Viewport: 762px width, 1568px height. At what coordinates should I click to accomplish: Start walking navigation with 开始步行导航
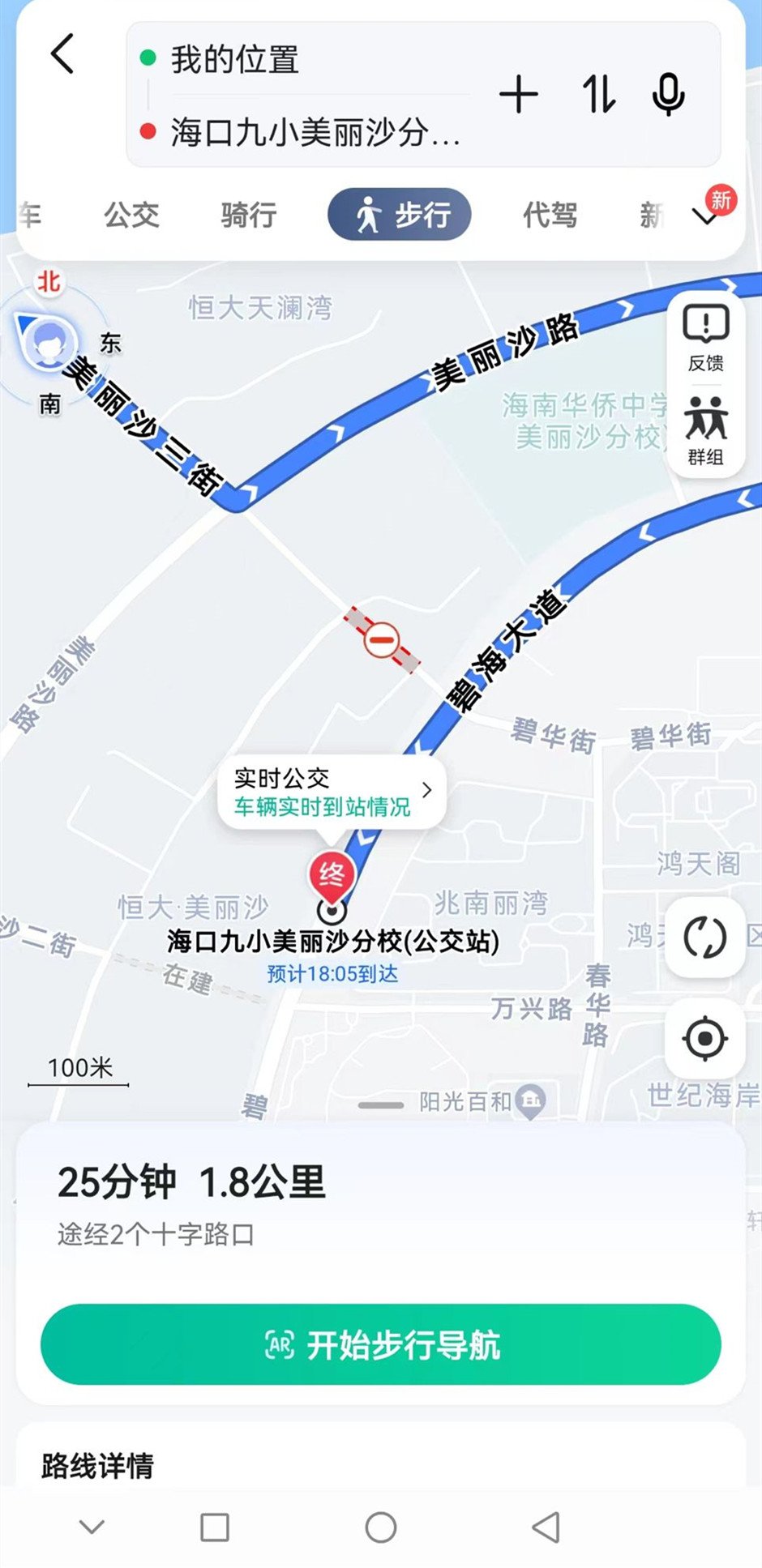[x=381, y=1344]
